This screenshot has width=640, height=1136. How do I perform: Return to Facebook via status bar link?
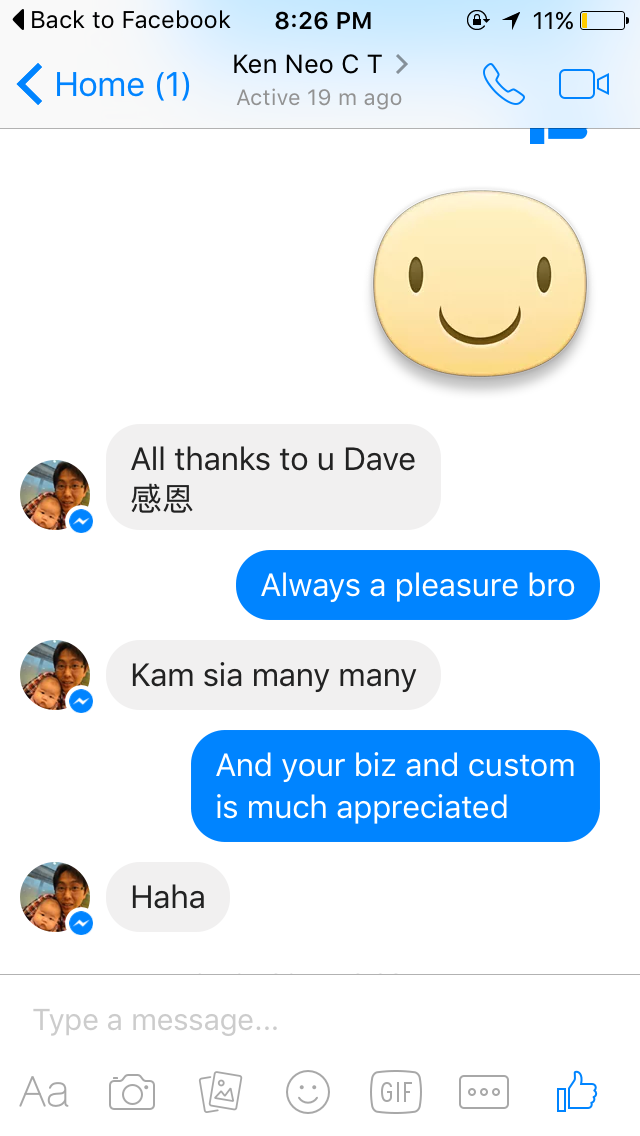(122, 20)
